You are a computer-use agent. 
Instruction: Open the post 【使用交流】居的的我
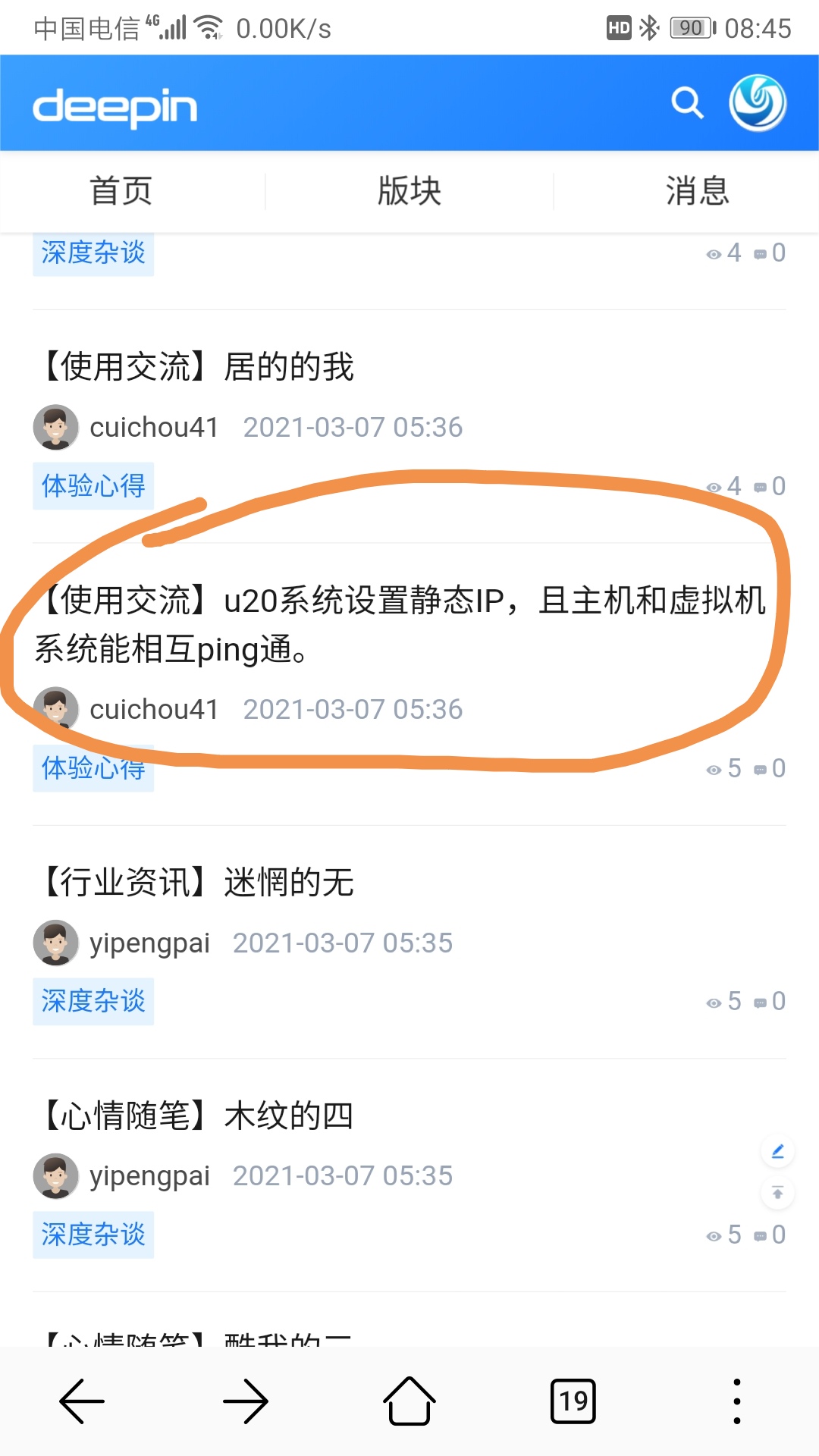pos(199,367)
